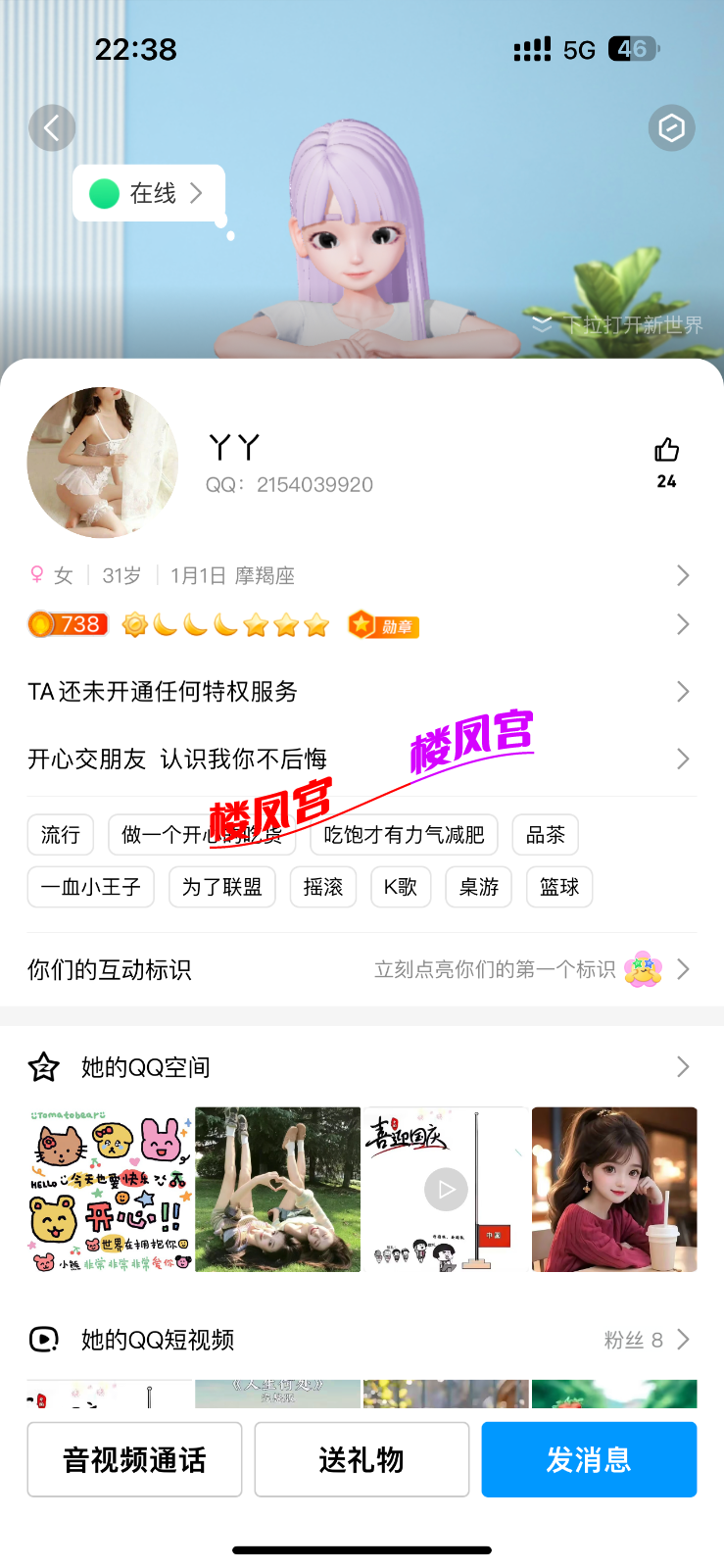Tap 发消息 to send message
Image resolution: width=724 pixels, height=1568 pixels.
589,1459
